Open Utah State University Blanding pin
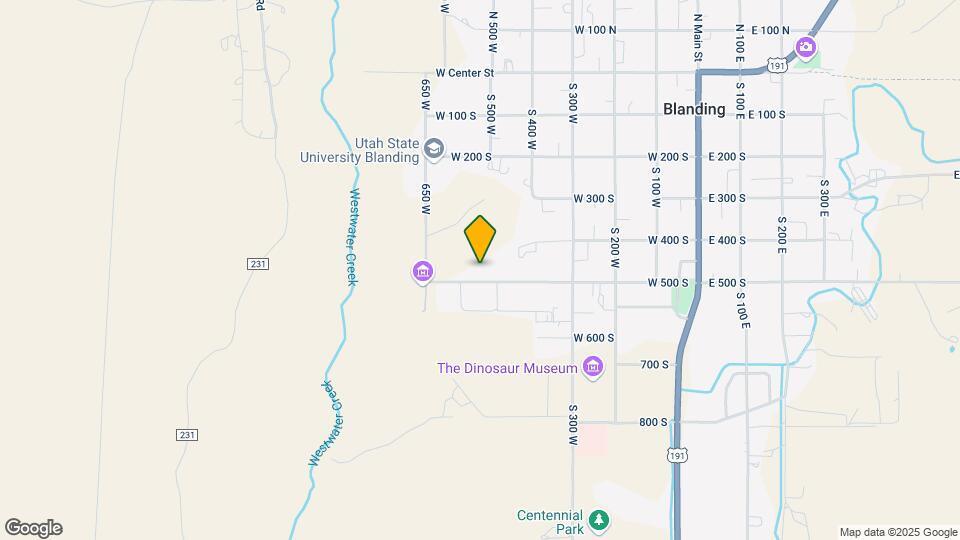960x540 pixels. coord(433,148)
